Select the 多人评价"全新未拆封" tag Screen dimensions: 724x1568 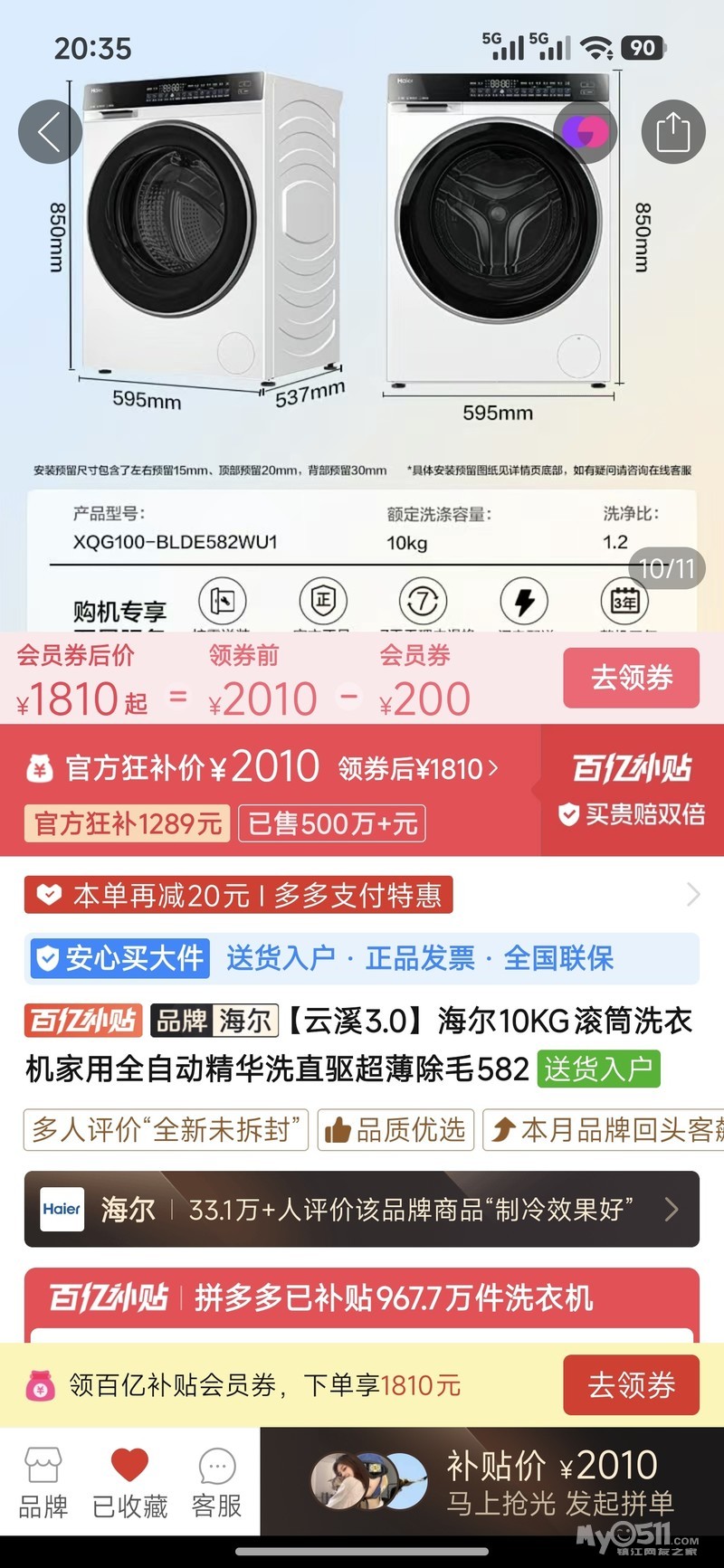pos(167,1130)
